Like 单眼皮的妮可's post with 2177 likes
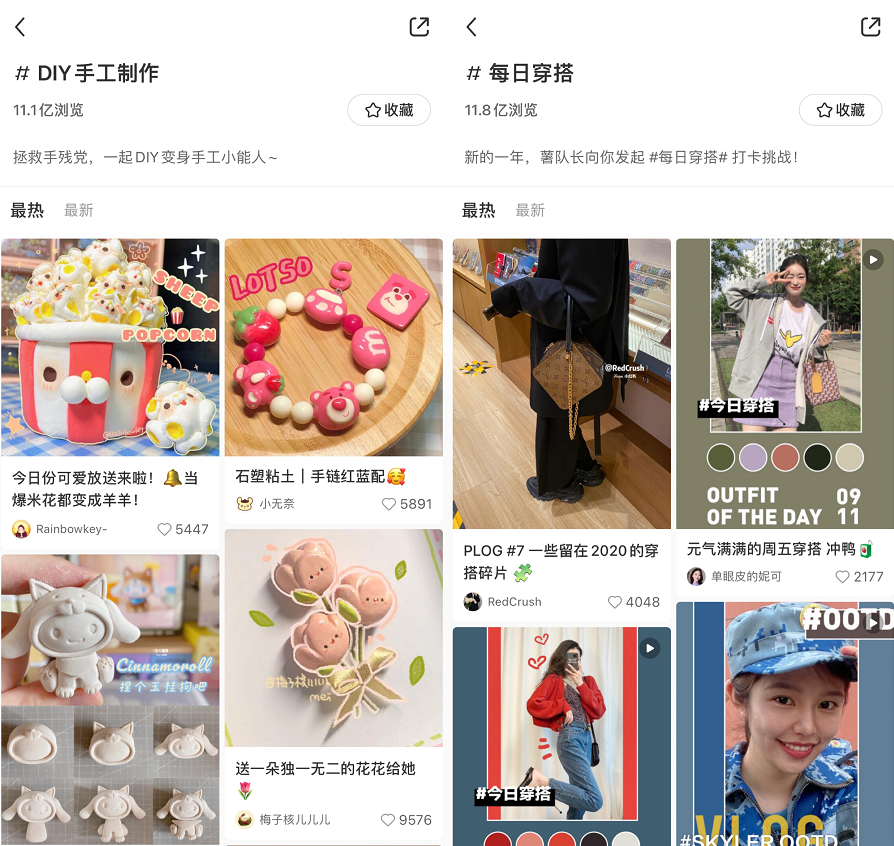Viewport: 894px width, 846px height. coord(843,577)
